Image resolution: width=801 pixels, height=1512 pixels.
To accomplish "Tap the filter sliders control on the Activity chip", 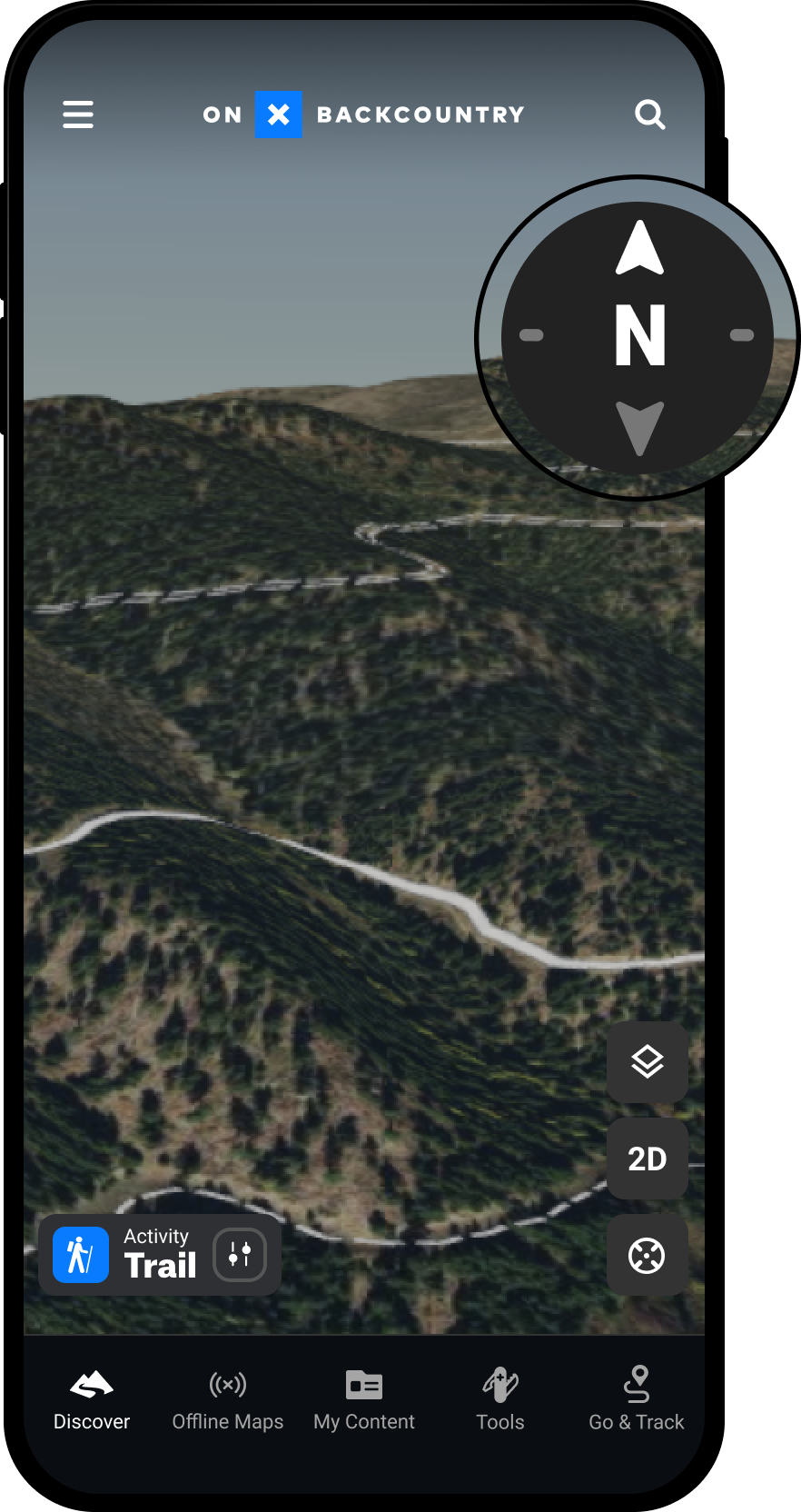I will [239, 1255].
